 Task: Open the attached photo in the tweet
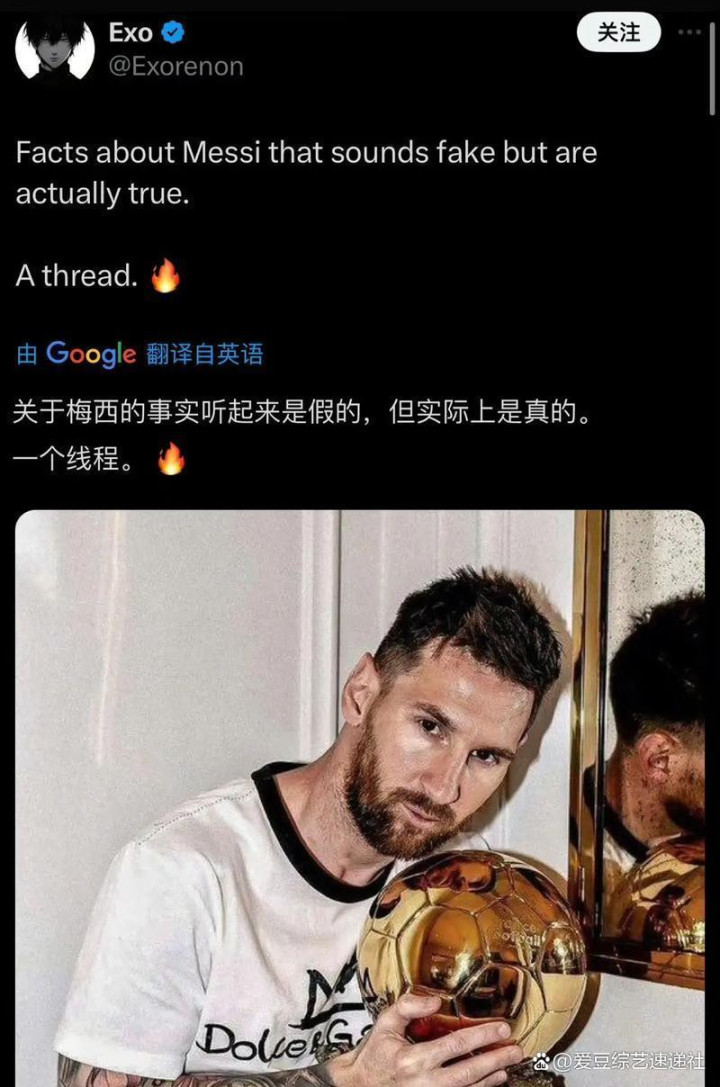[360, 798]
